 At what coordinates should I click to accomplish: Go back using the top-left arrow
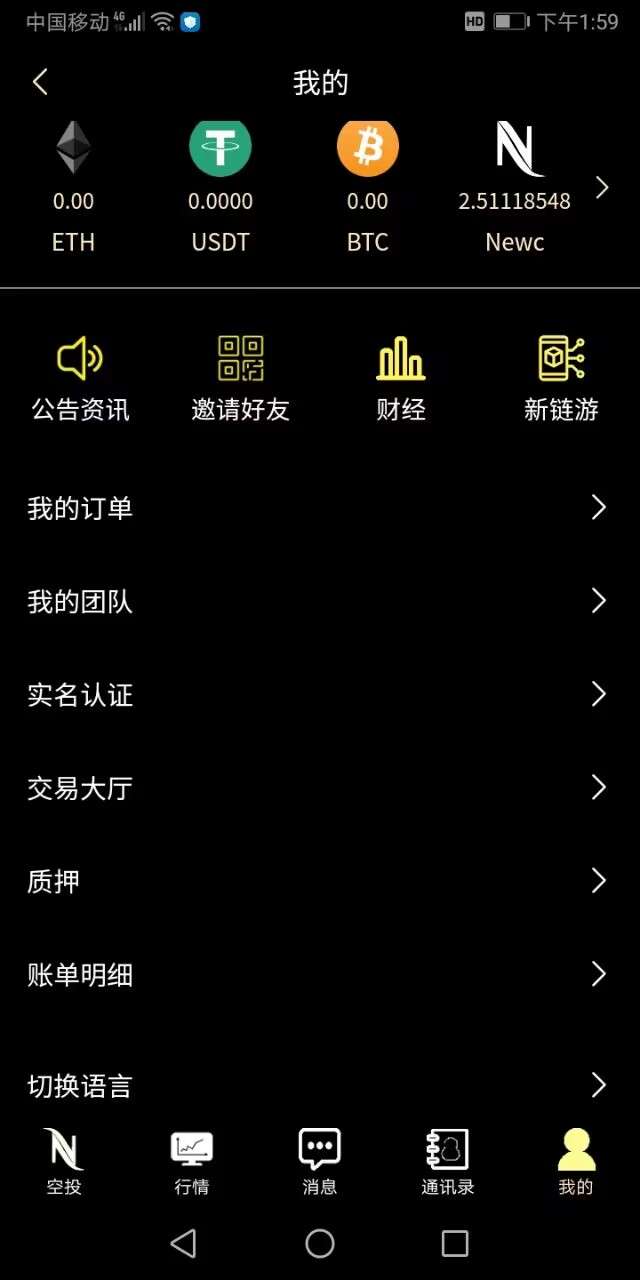click(x=40, y=82)
